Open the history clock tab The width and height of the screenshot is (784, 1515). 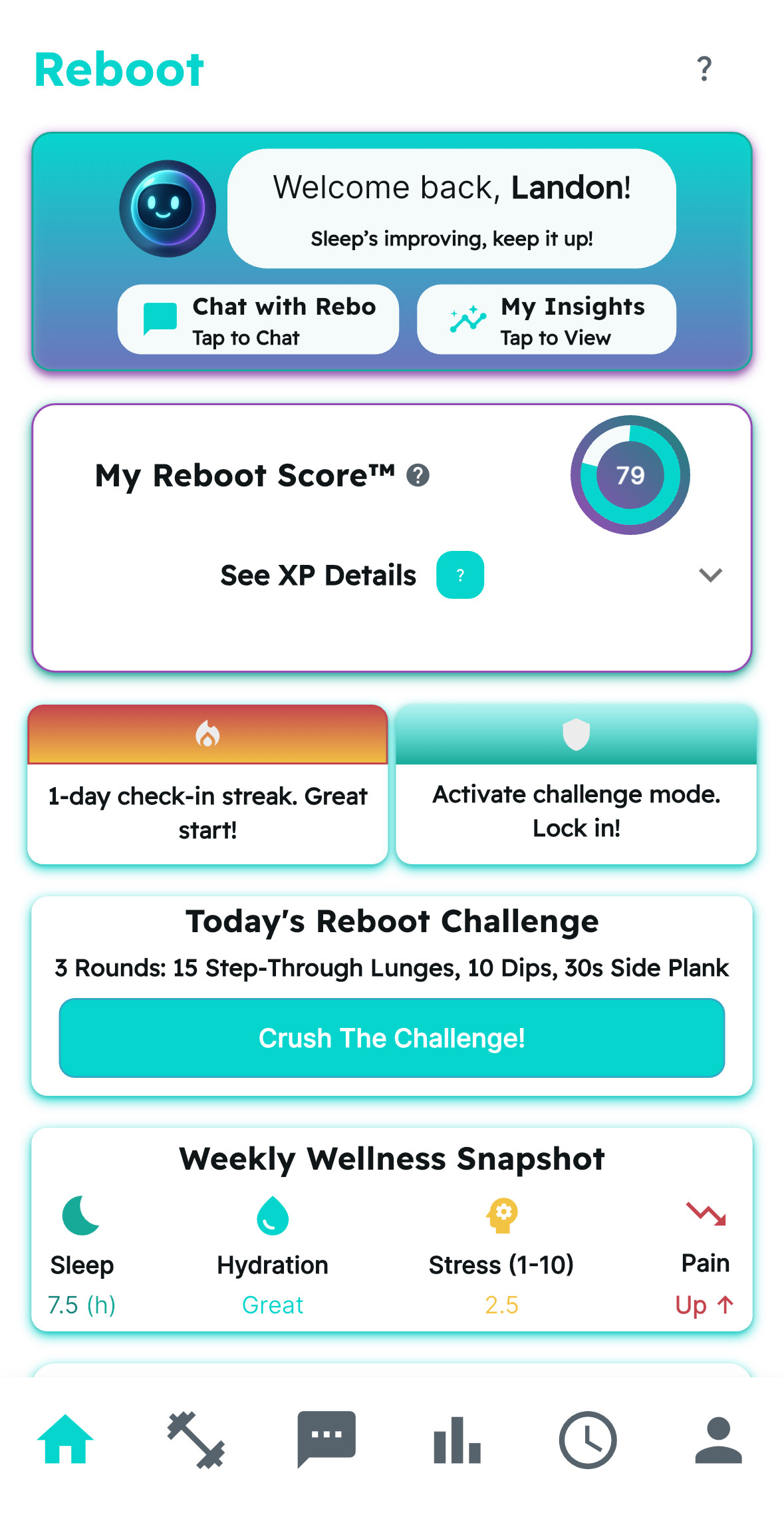(x=588, y=1440)
